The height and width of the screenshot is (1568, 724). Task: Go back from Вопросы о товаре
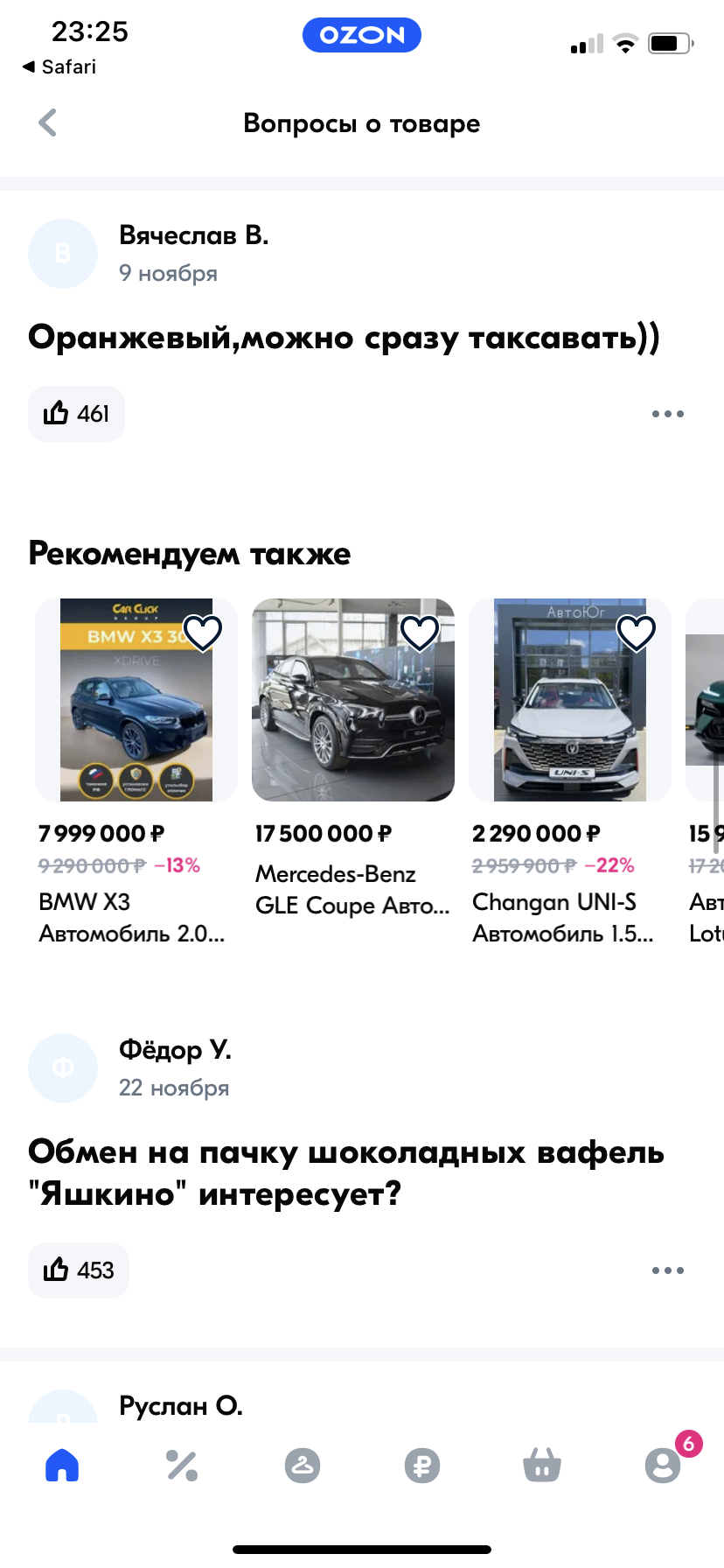48,123
